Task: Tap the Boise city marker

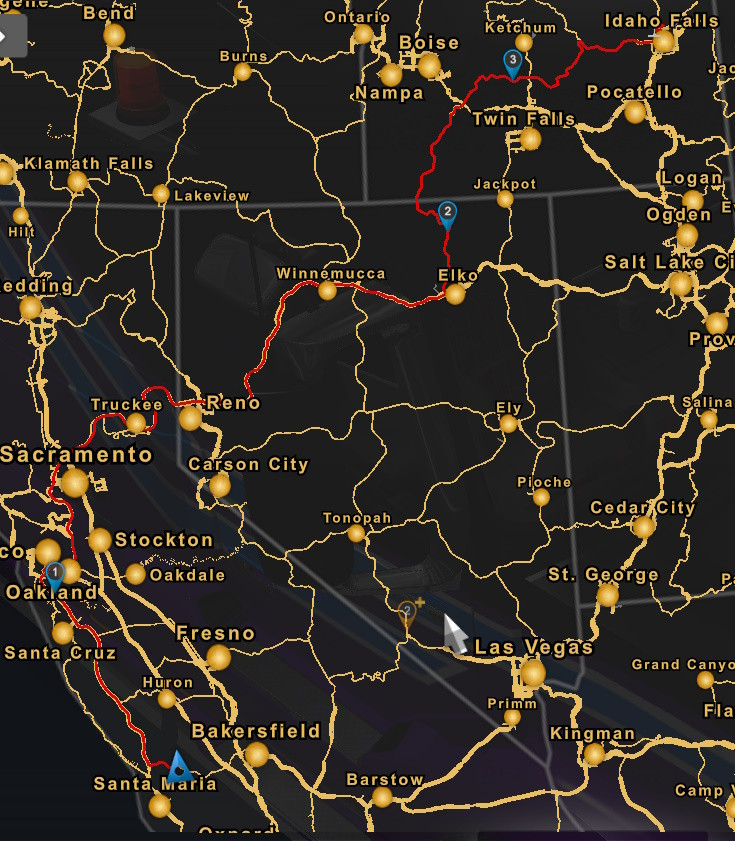Action: 429,66
